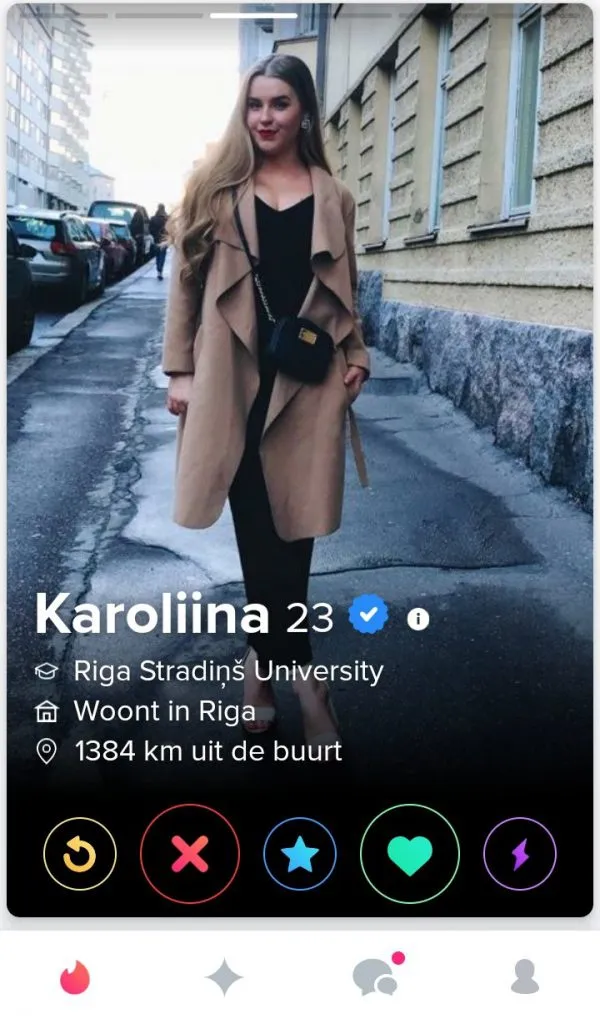The width and height of the screenshot is (600, 1024).
Task: Switch to the flame discovery tab
Action: click(75, 977)
